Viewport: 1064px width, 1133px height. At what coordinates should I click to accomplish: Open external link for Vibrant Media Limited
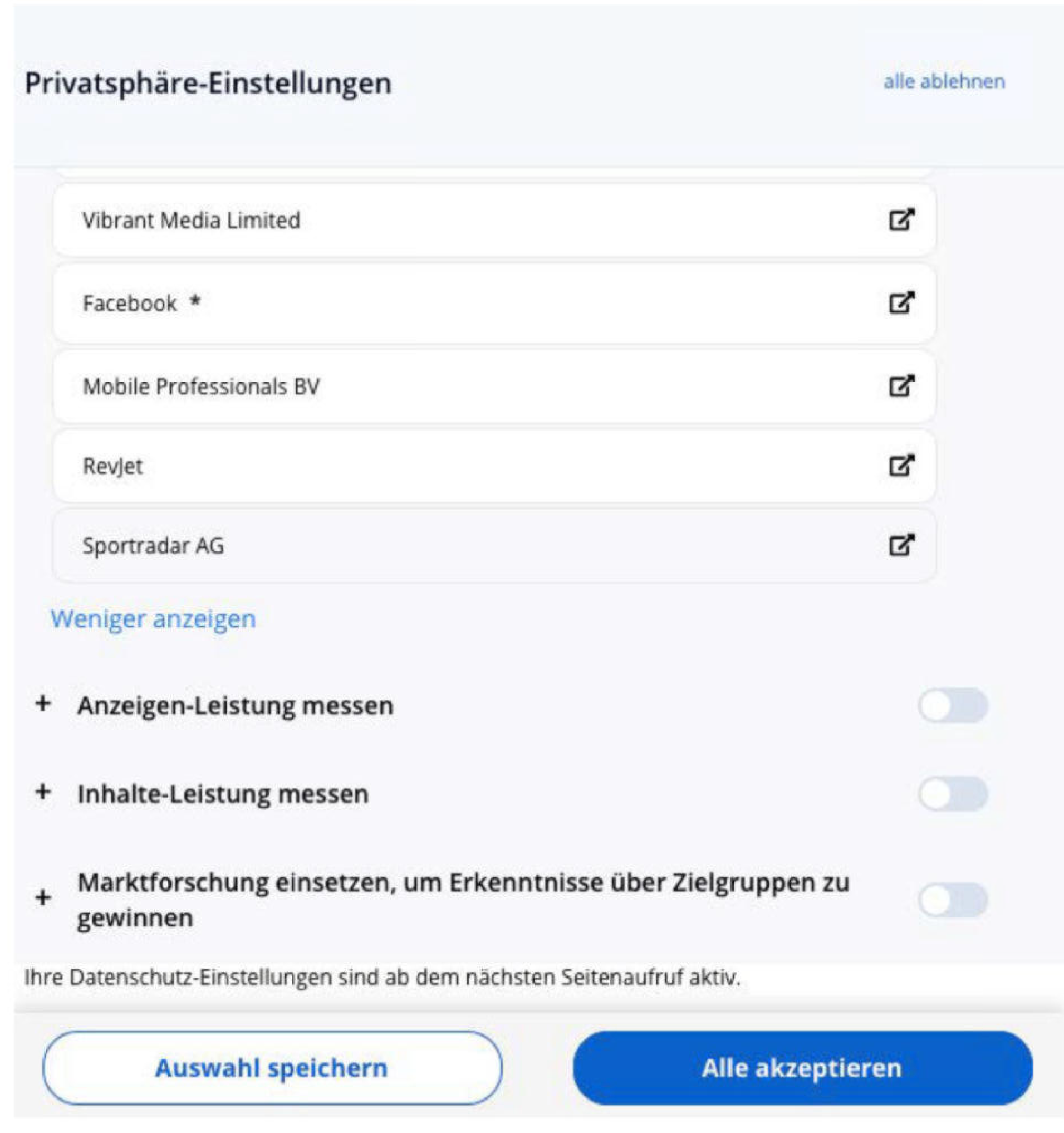(901, 220)
